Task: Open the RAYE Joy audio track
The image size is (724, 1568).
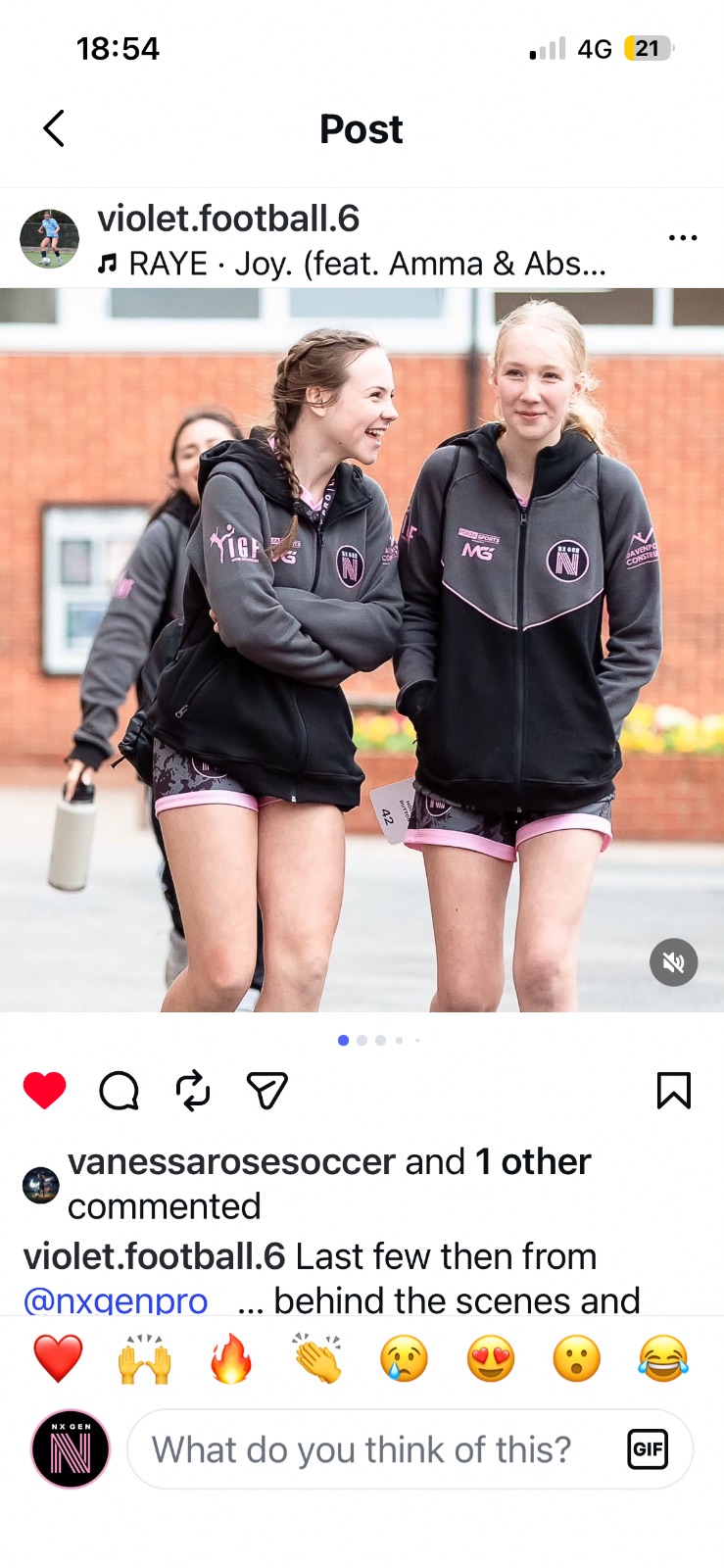Action: tap(353, 264)
